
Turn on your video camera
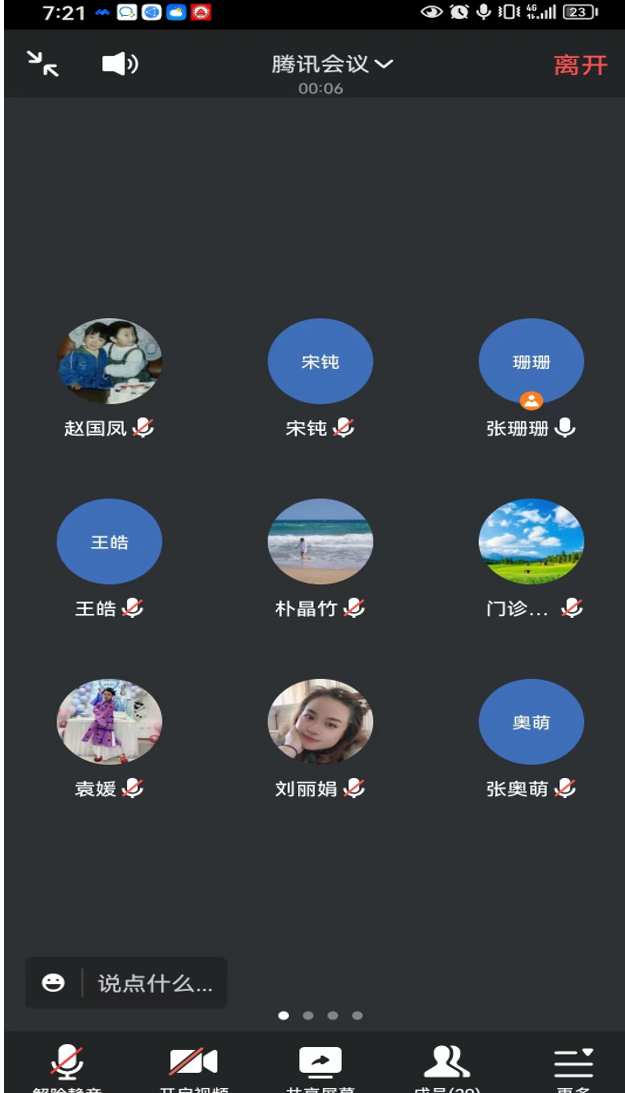(194, 1064)
